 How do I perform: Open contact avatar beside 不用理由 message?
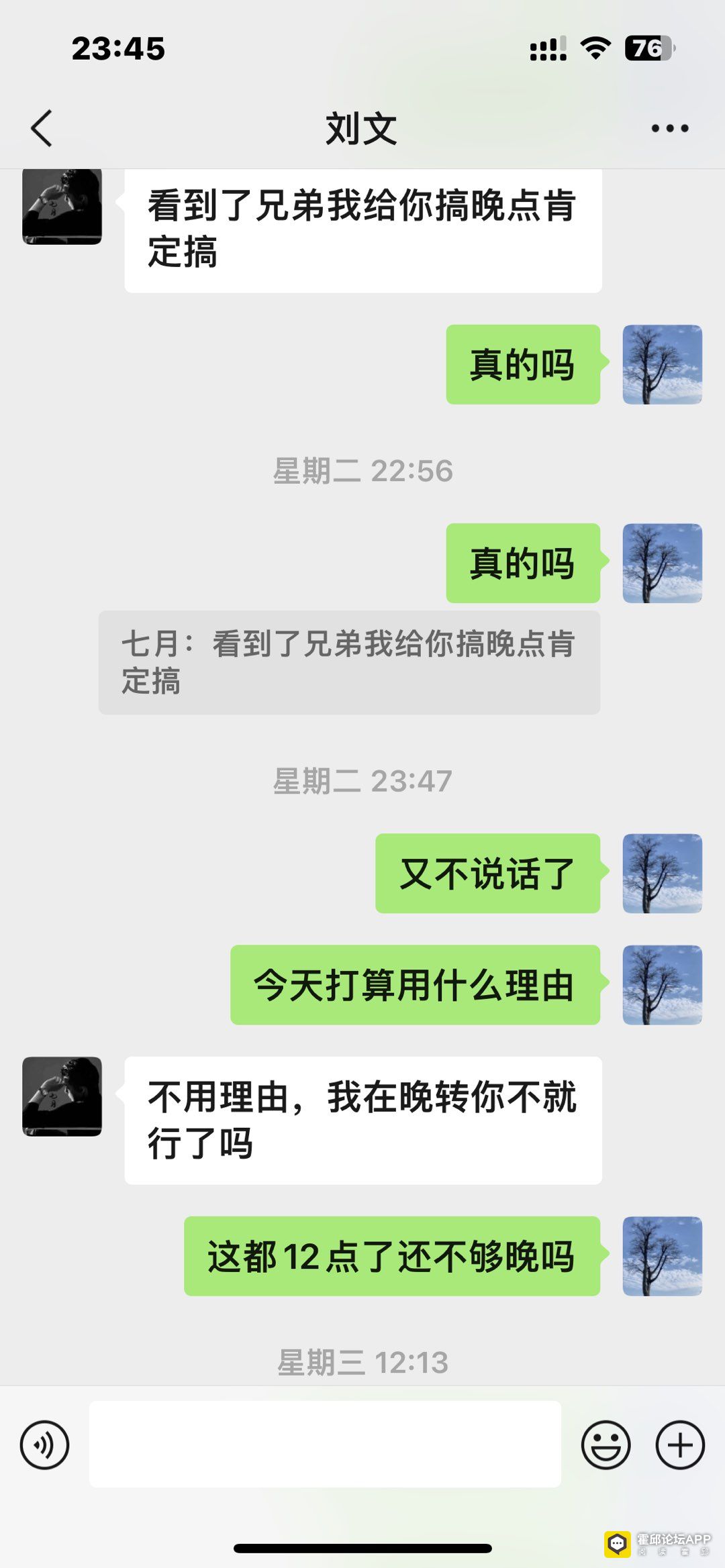[62, 1096]
